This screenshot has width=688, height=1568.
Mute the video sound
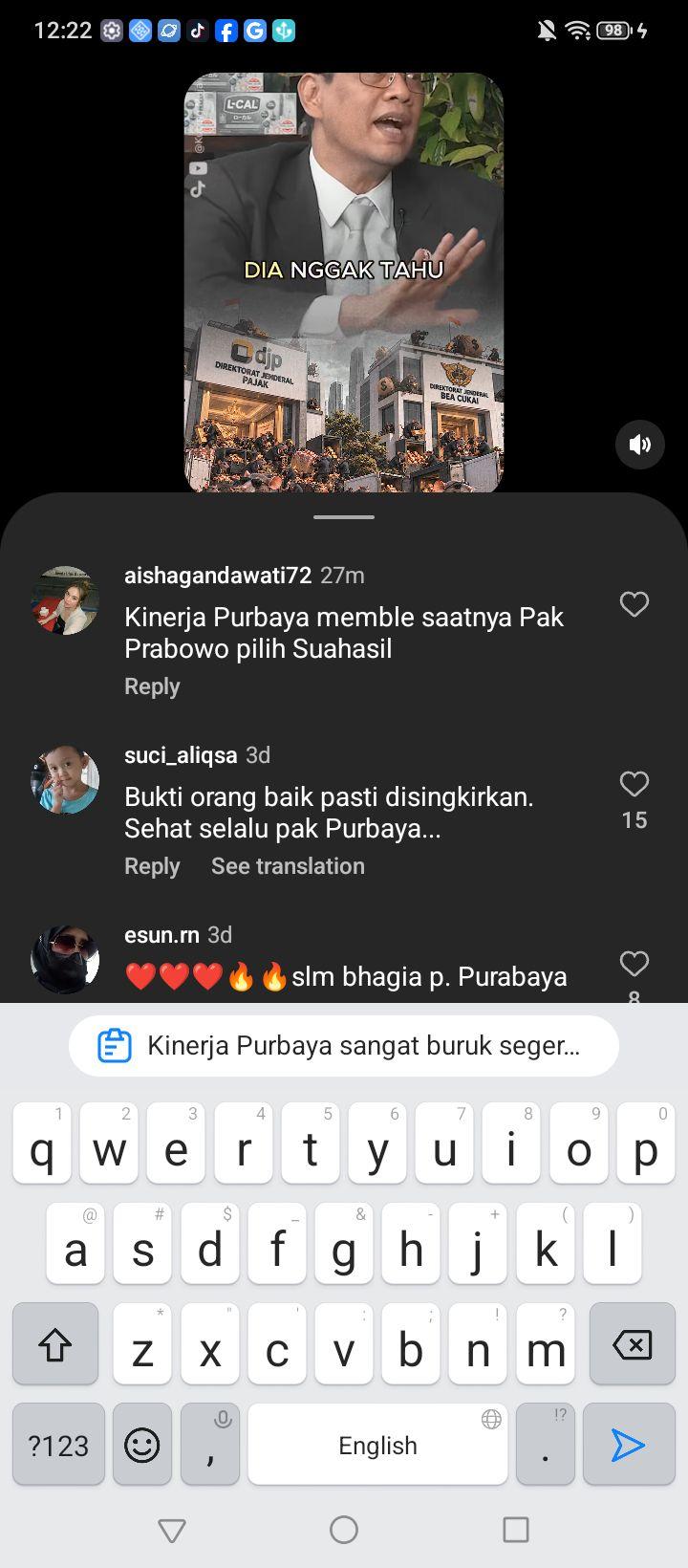coord(639,444)
